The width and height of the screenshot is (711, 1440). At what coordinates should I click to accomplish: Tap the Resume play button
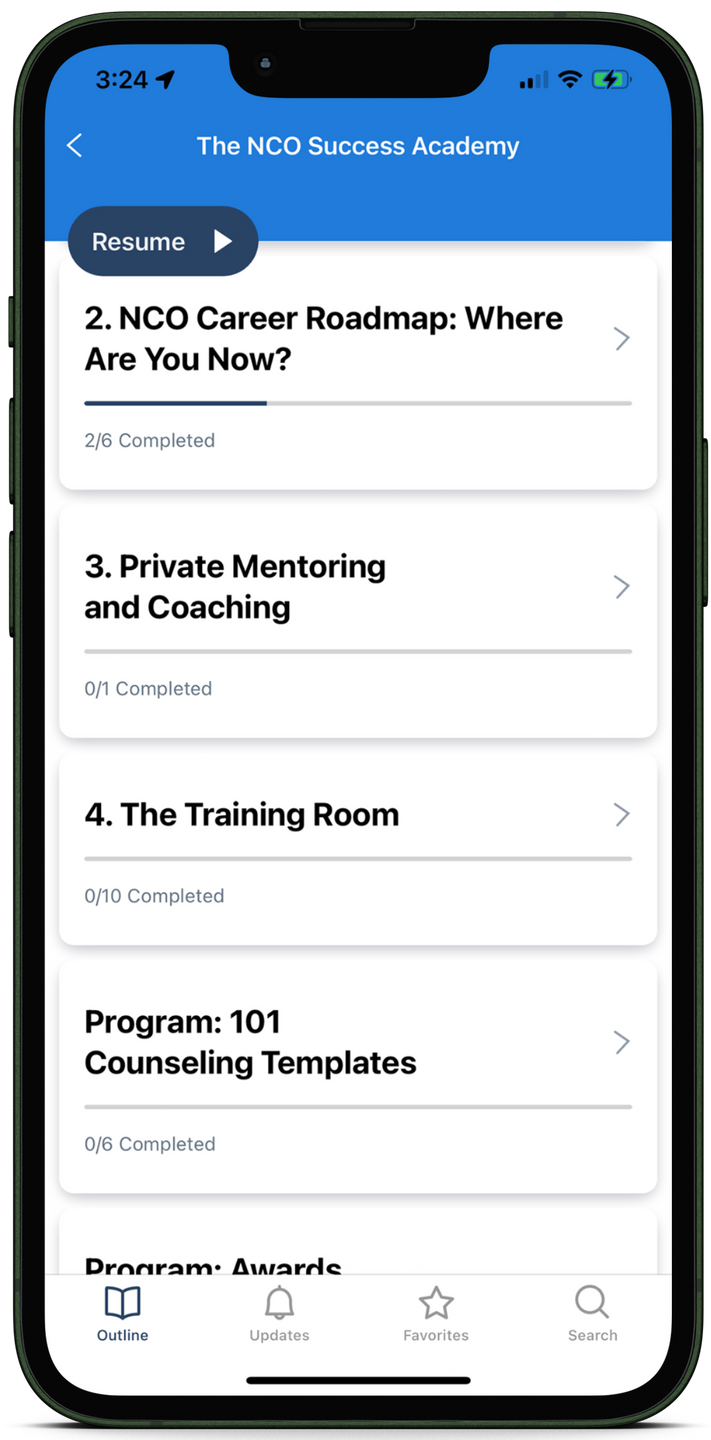click(163, 241)
